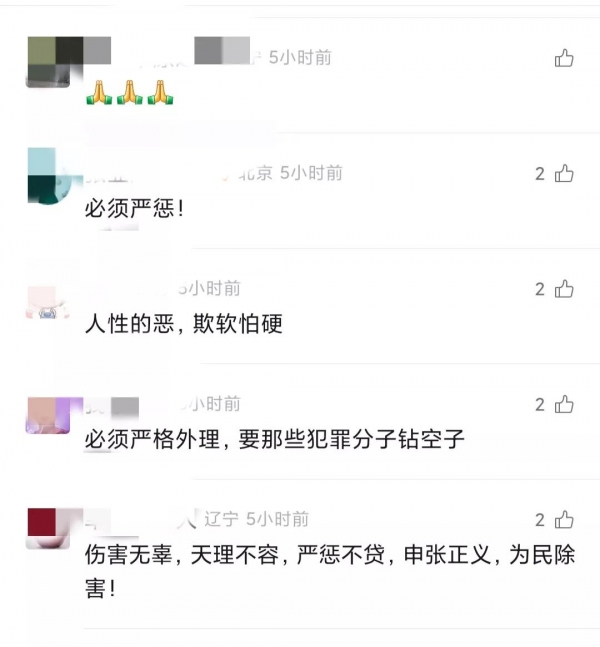Like the comment starting with "必须严格外理"

point(565,405)
